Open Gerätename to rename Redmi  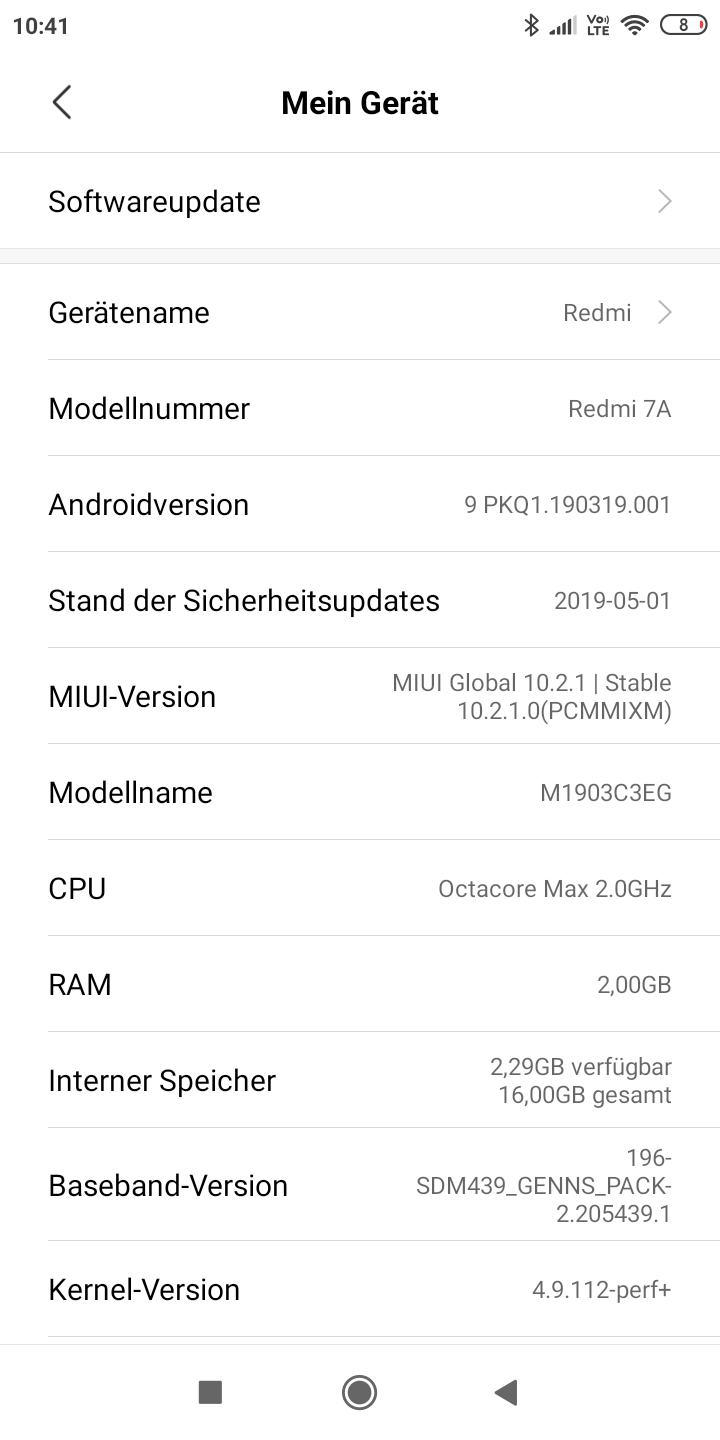pos(360,312)
